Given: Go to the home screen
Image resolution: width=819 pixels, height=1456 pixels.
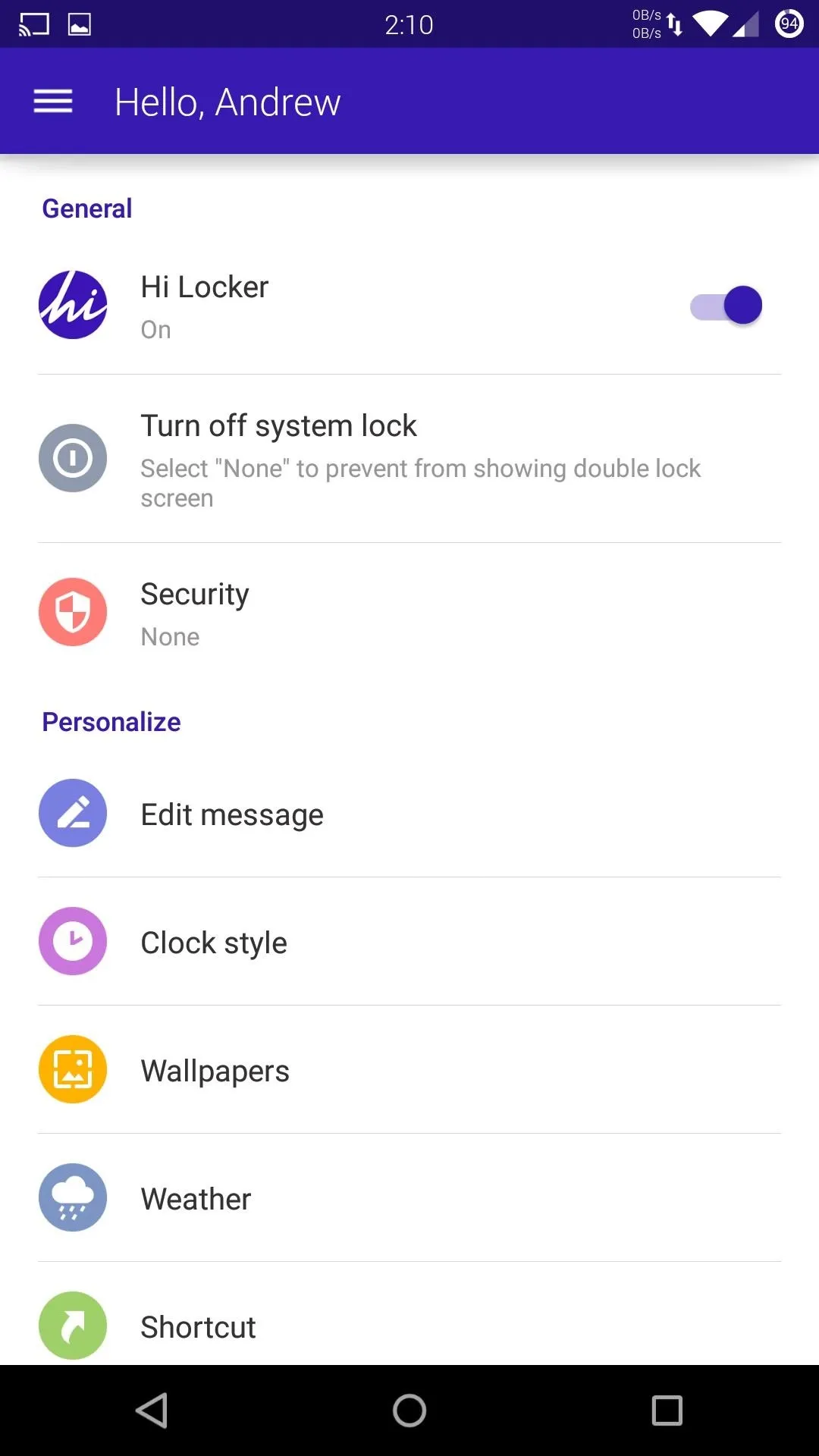Looking at the screenshot, I should click(409, 1410).
